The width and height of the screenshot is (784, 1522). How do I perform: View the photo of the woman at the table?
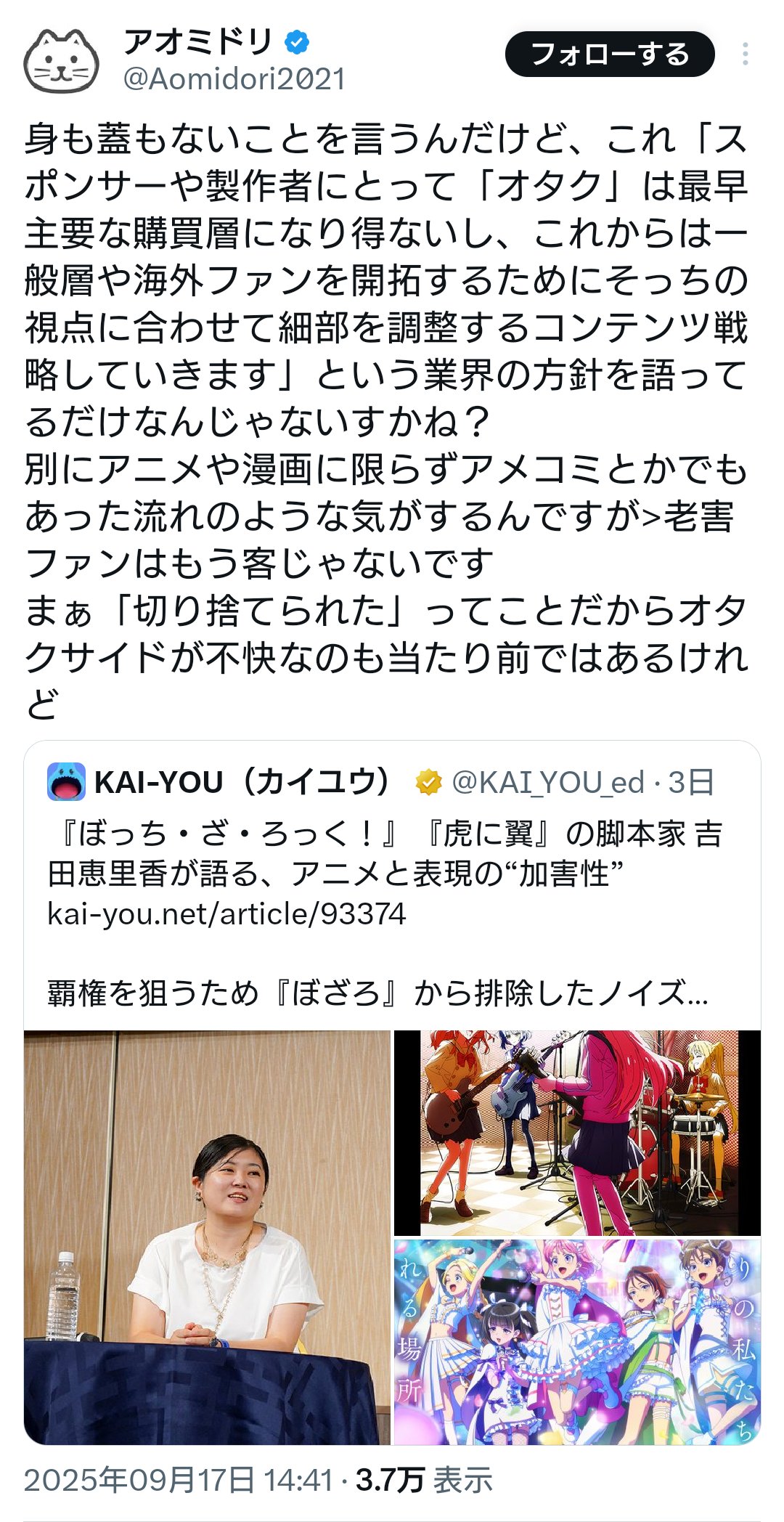(x=207, y=1237)
